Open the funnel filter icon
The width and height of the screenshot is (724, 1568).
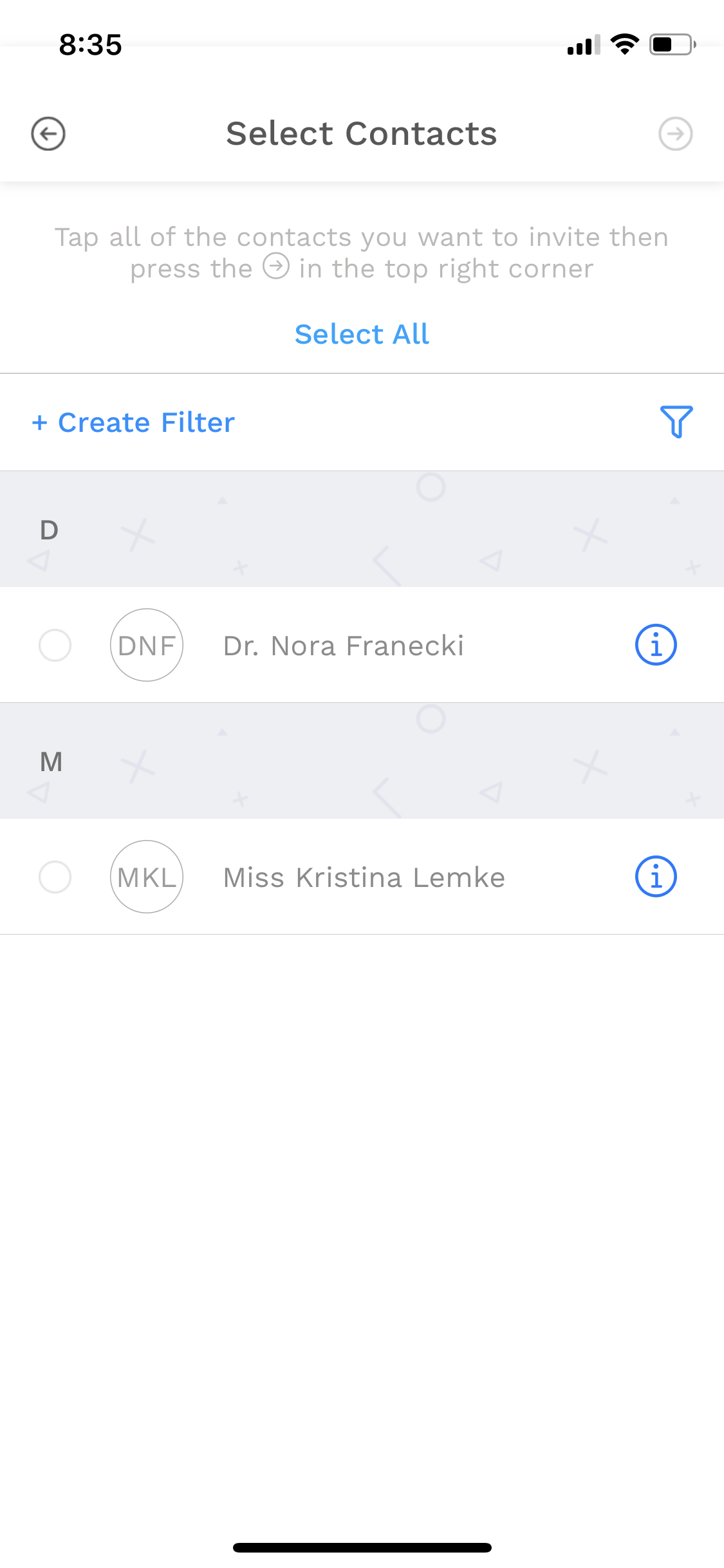point(676,422)
